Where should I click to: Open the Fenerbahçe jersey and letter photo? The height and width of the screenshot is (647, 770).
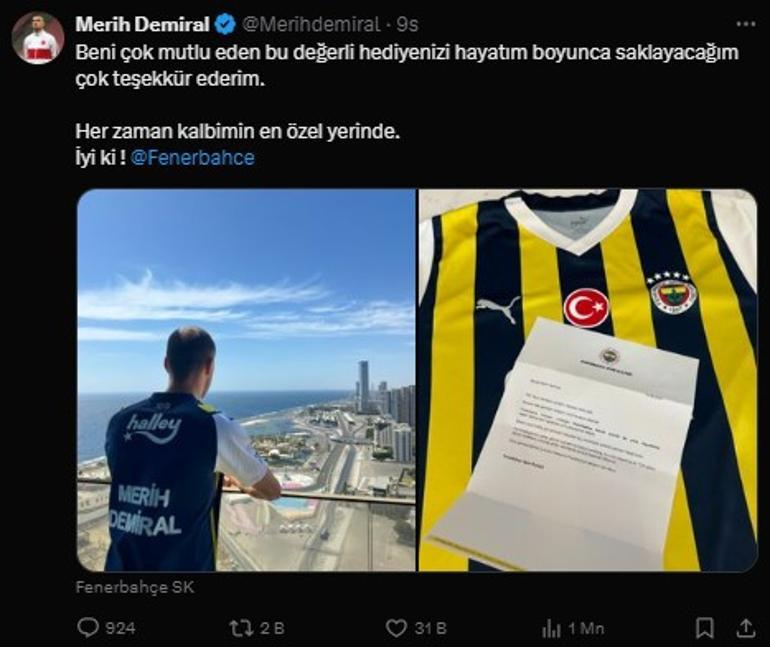(587, 380)
